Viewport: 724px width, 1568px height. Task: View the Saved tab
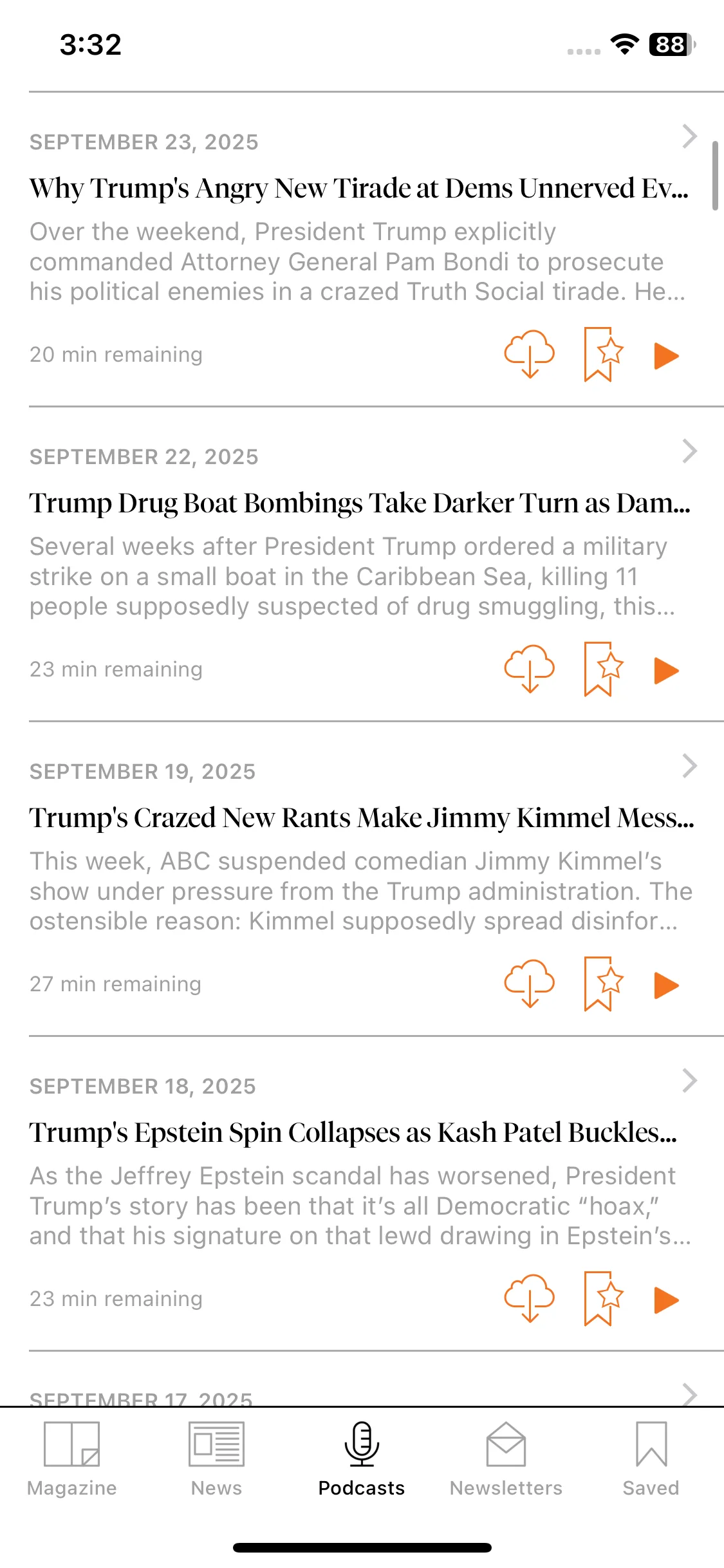point(651,1459)
